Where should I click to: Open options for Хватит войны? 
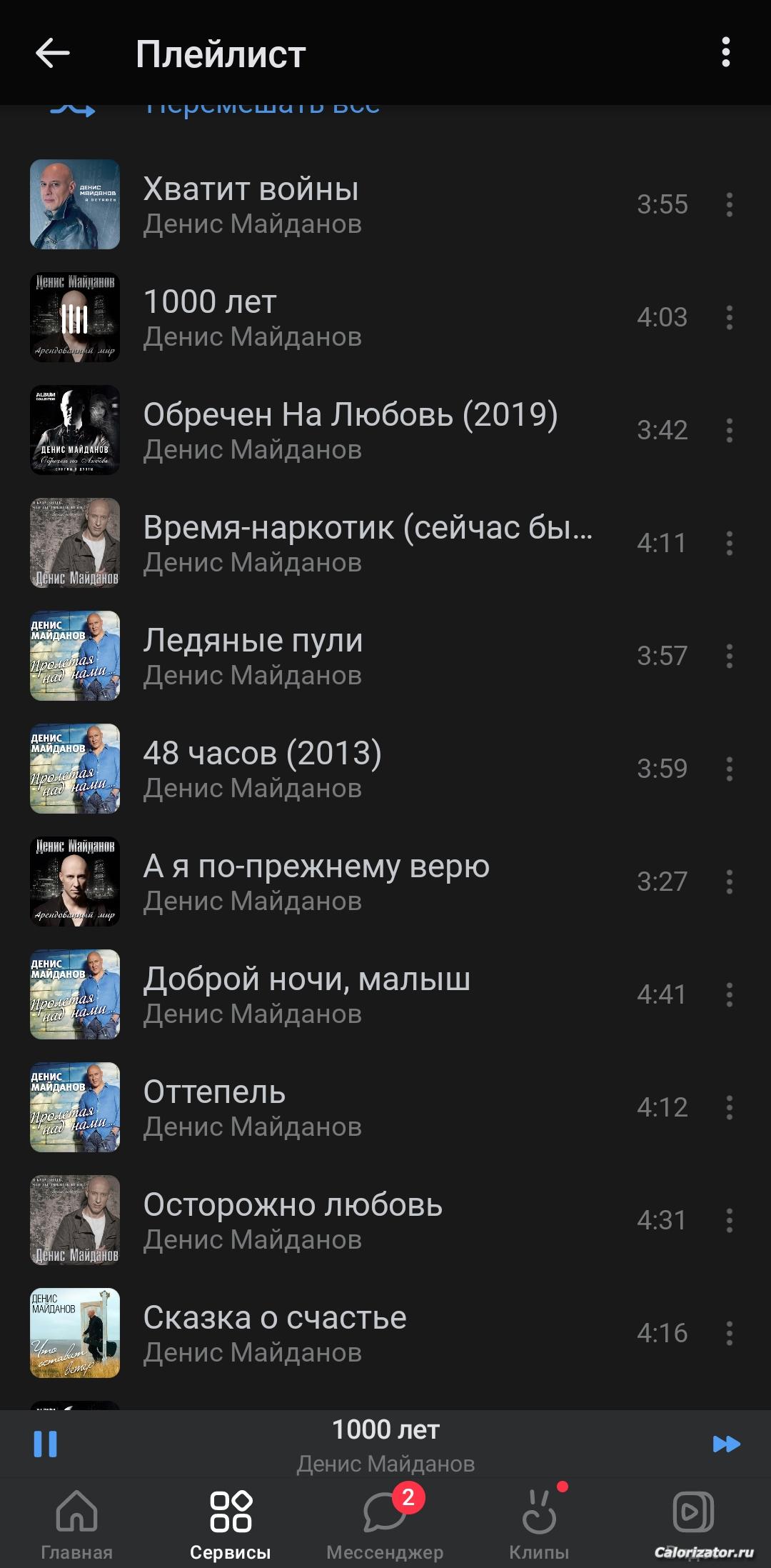point(729,205)
